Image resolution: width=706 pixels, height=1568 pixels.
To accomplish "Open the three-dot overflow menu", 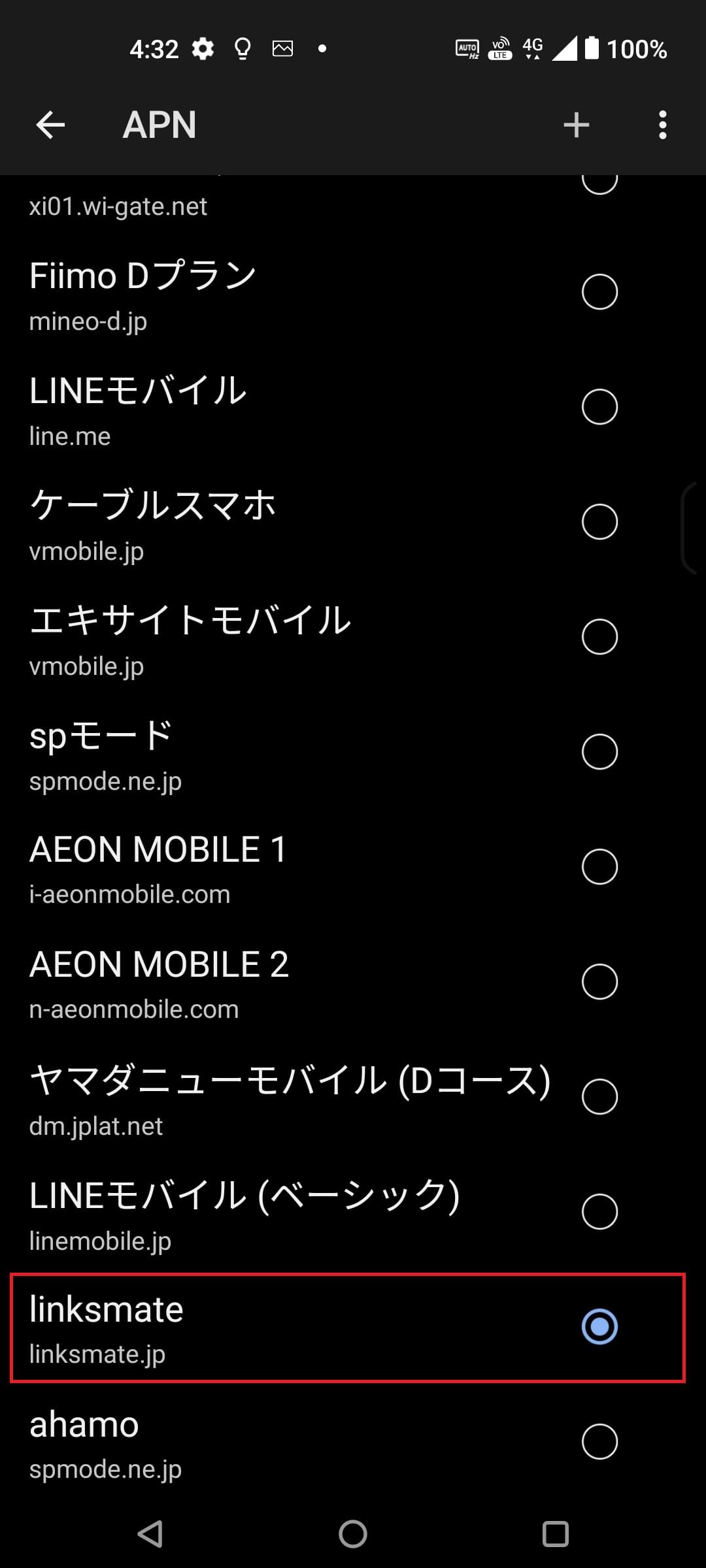I will tap(662, 125).
